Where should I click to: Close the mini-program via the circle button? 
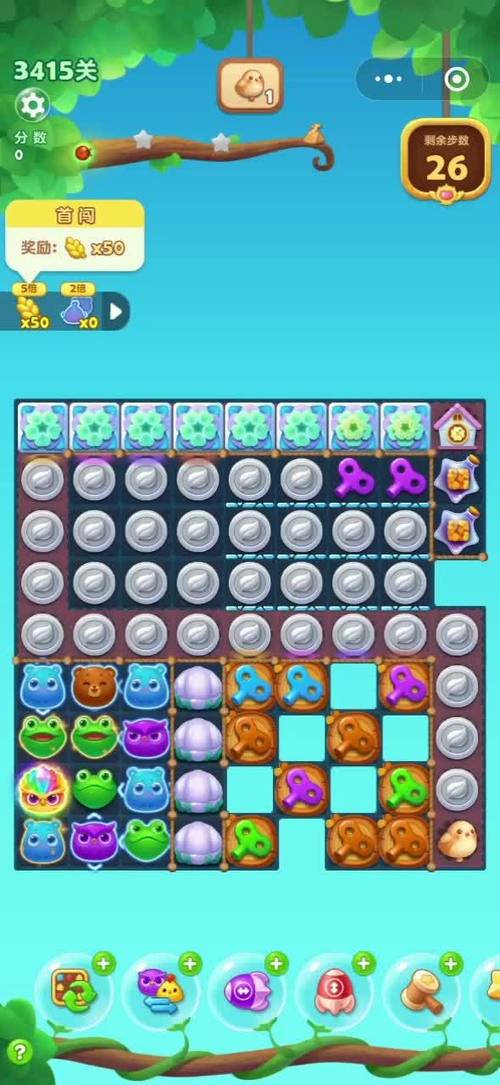pyautogui.click(x=456, y=80)
